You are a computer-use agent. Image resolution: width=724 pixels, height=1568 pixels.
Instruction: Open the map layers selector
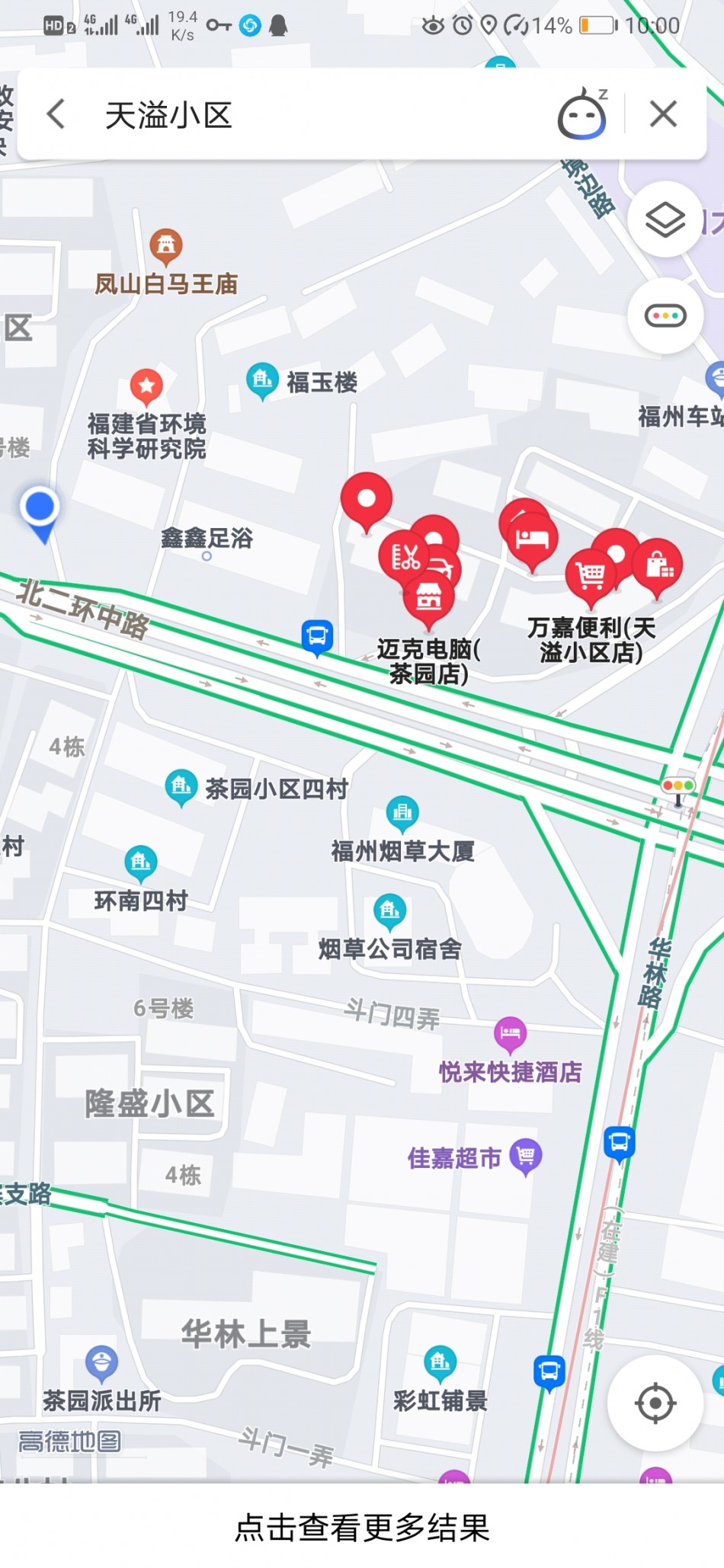[x=665, y=220]
